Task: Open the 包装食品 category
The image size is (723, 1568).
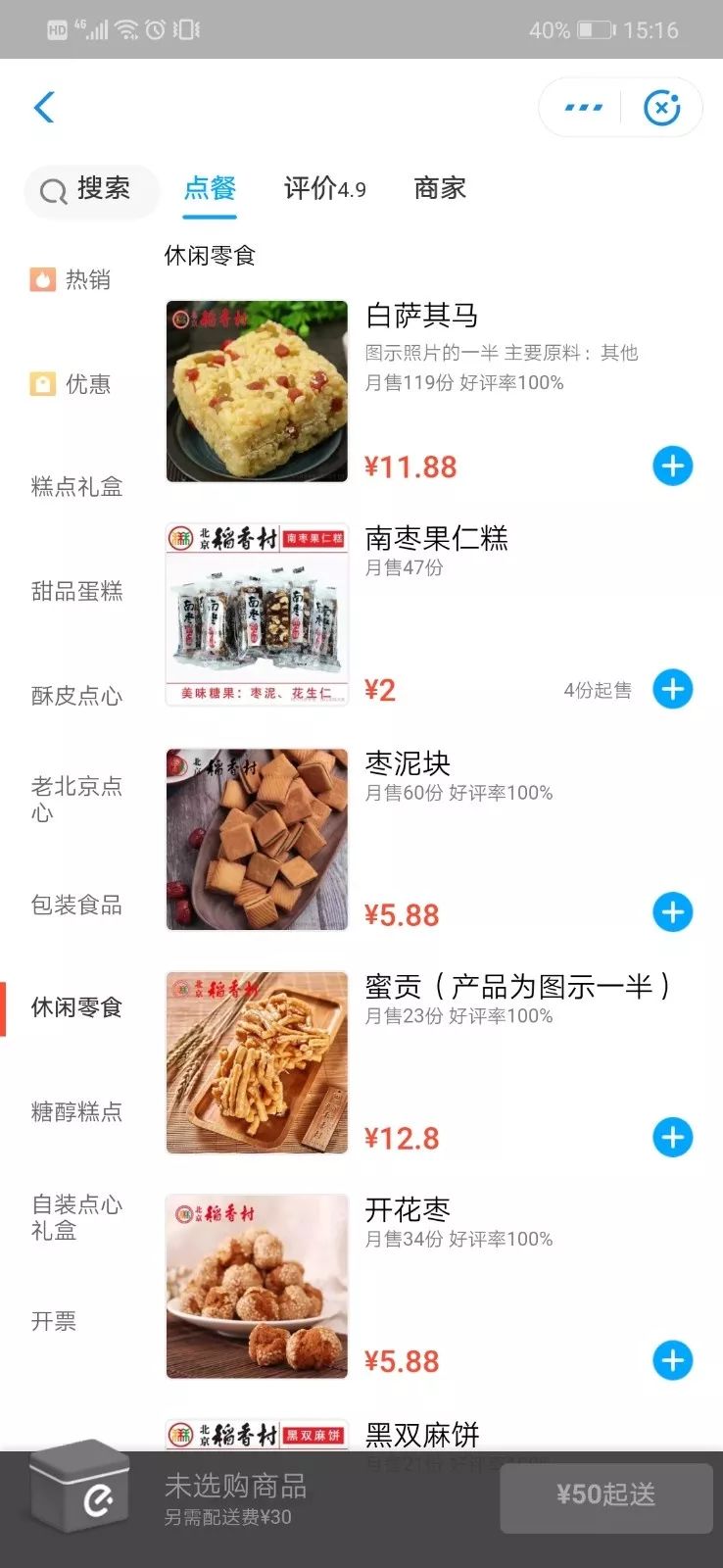Action: 76,905
